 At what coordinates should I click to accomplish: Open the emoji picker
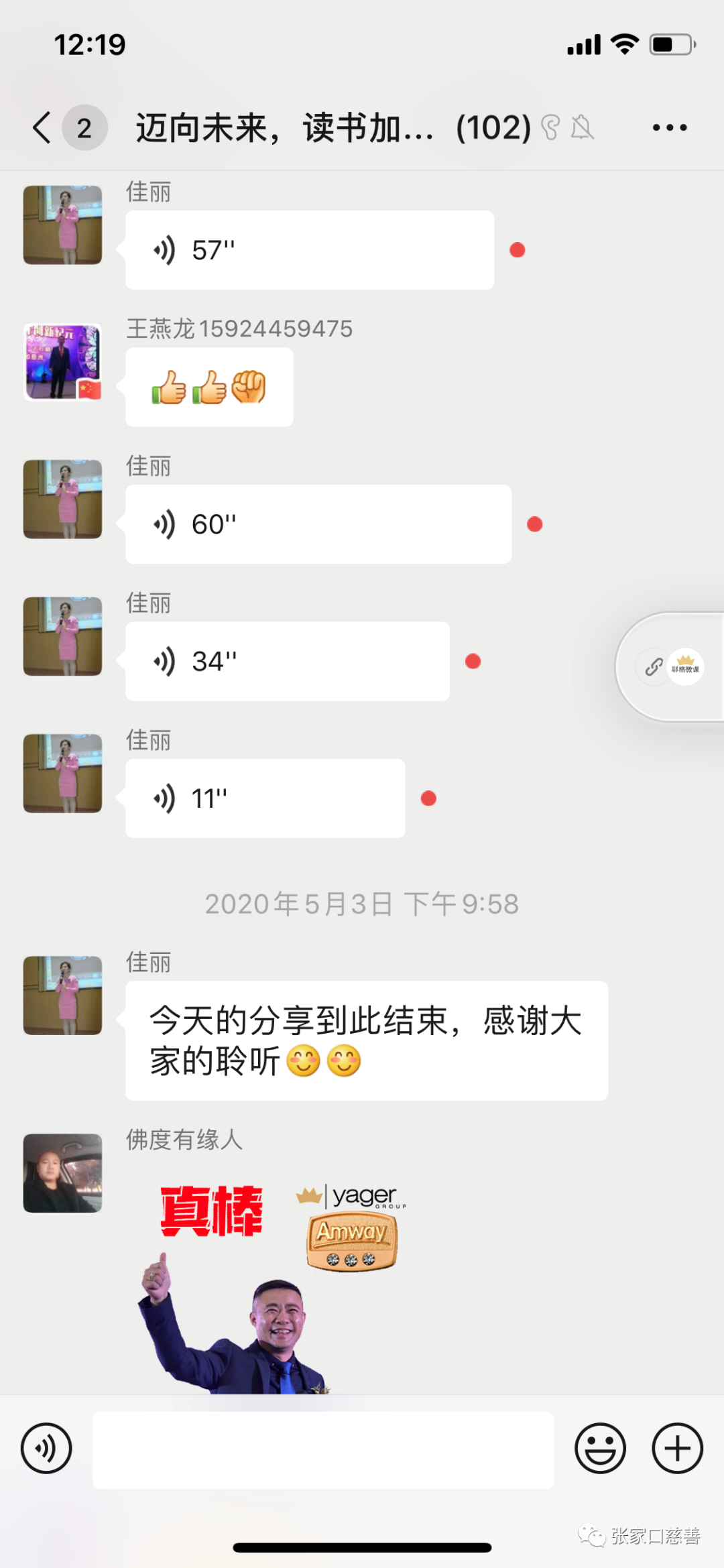click(600, 1448)
